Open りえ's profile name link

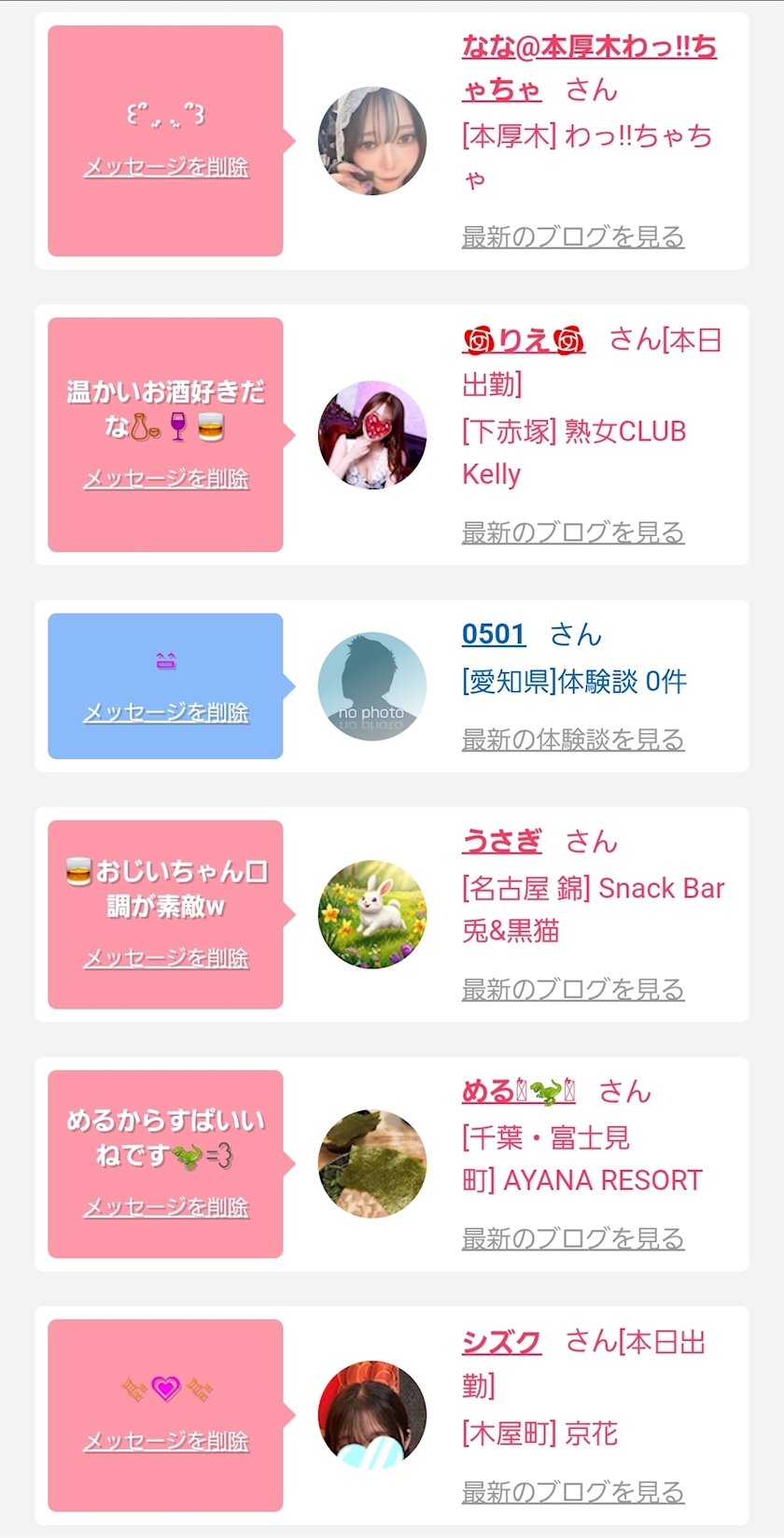click(x=524, y=340)
